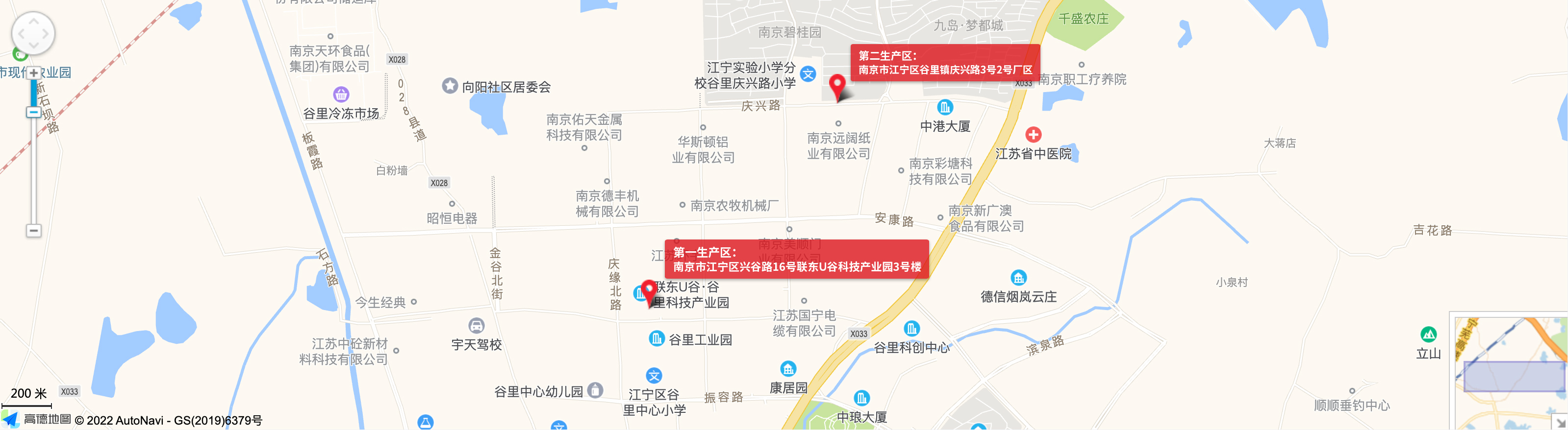The image size is (1568, 430).
Task: Open the 高德地图 logo link
Action: click(x=36, y=420)
